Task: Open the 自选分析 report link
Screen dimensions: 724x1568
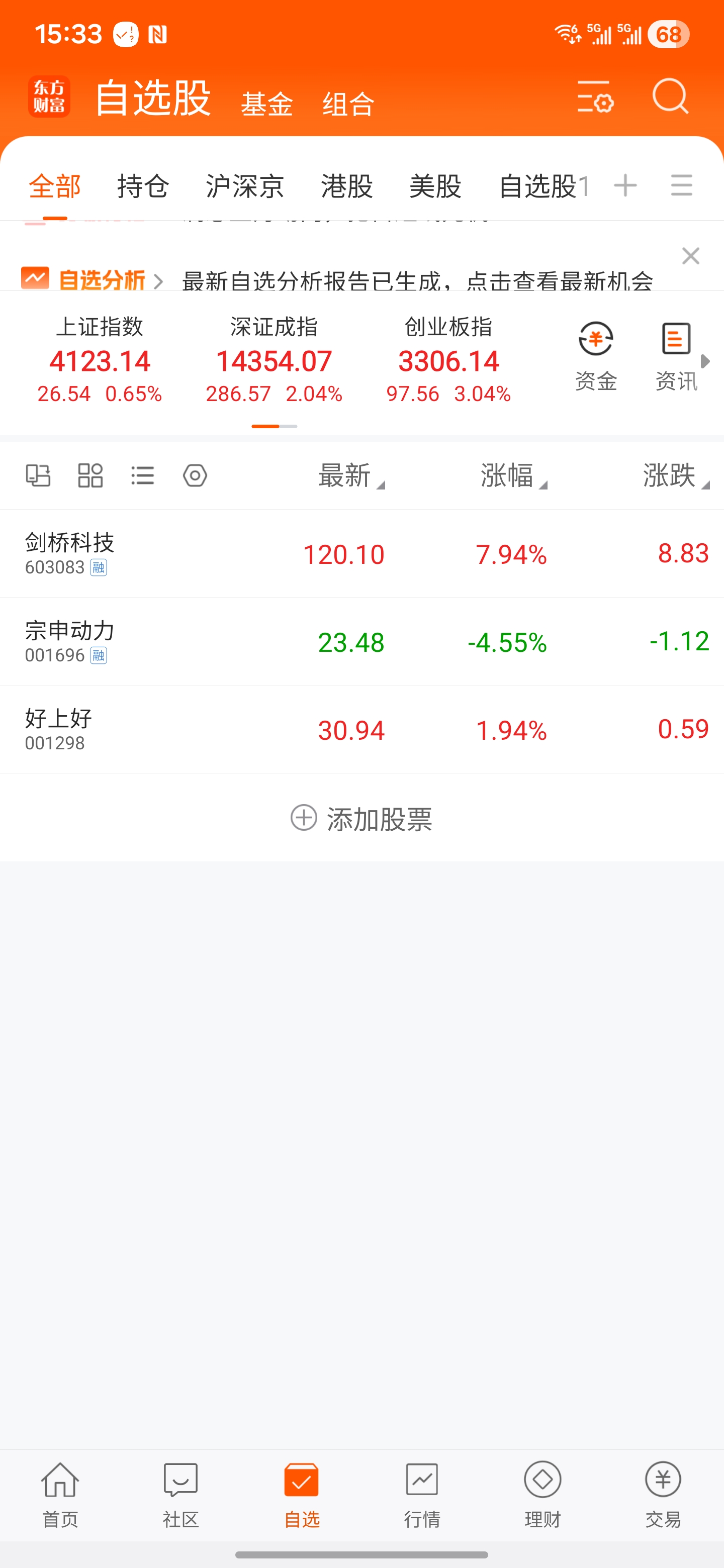Action: (x=416, y=280)
